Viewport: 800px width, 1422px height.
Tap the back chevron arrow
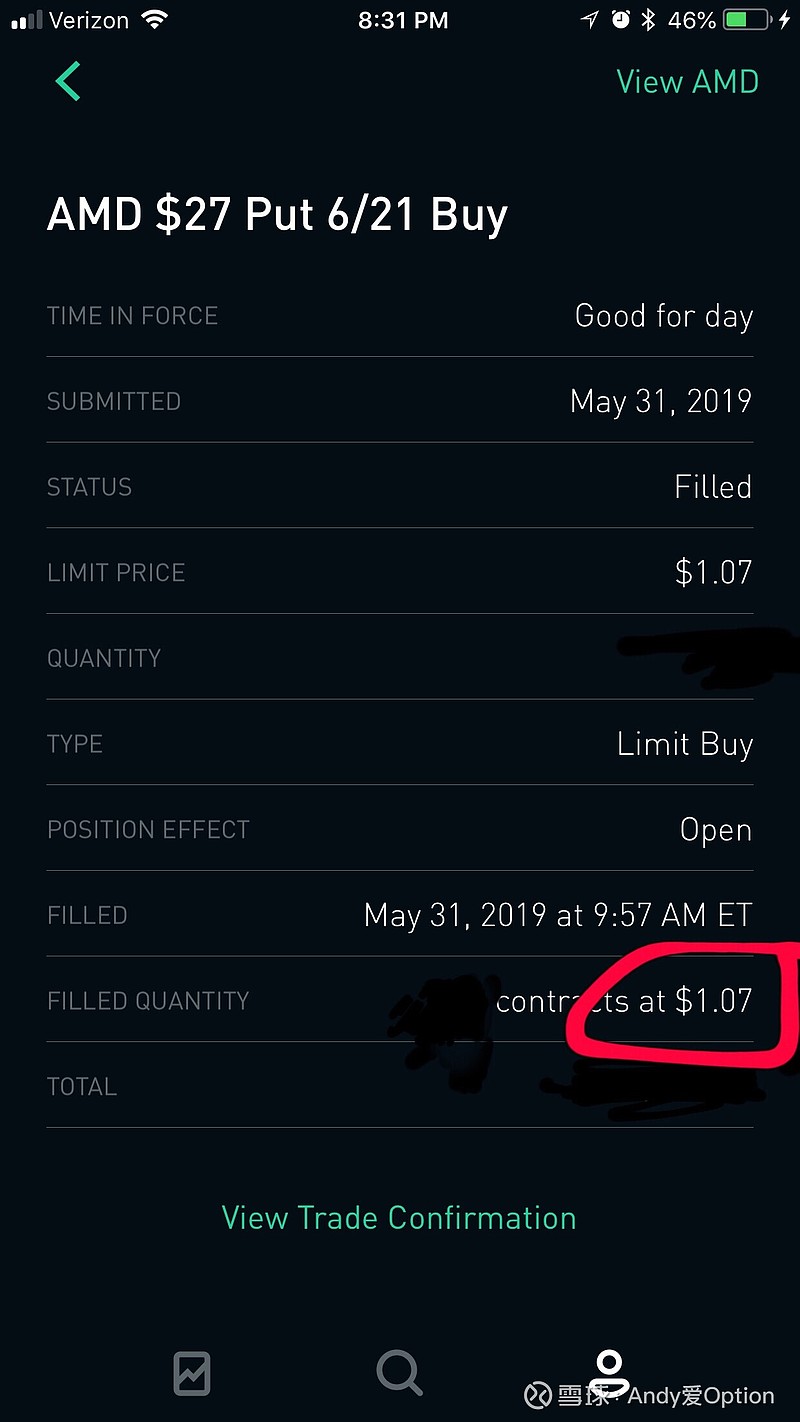coord(67,81)
